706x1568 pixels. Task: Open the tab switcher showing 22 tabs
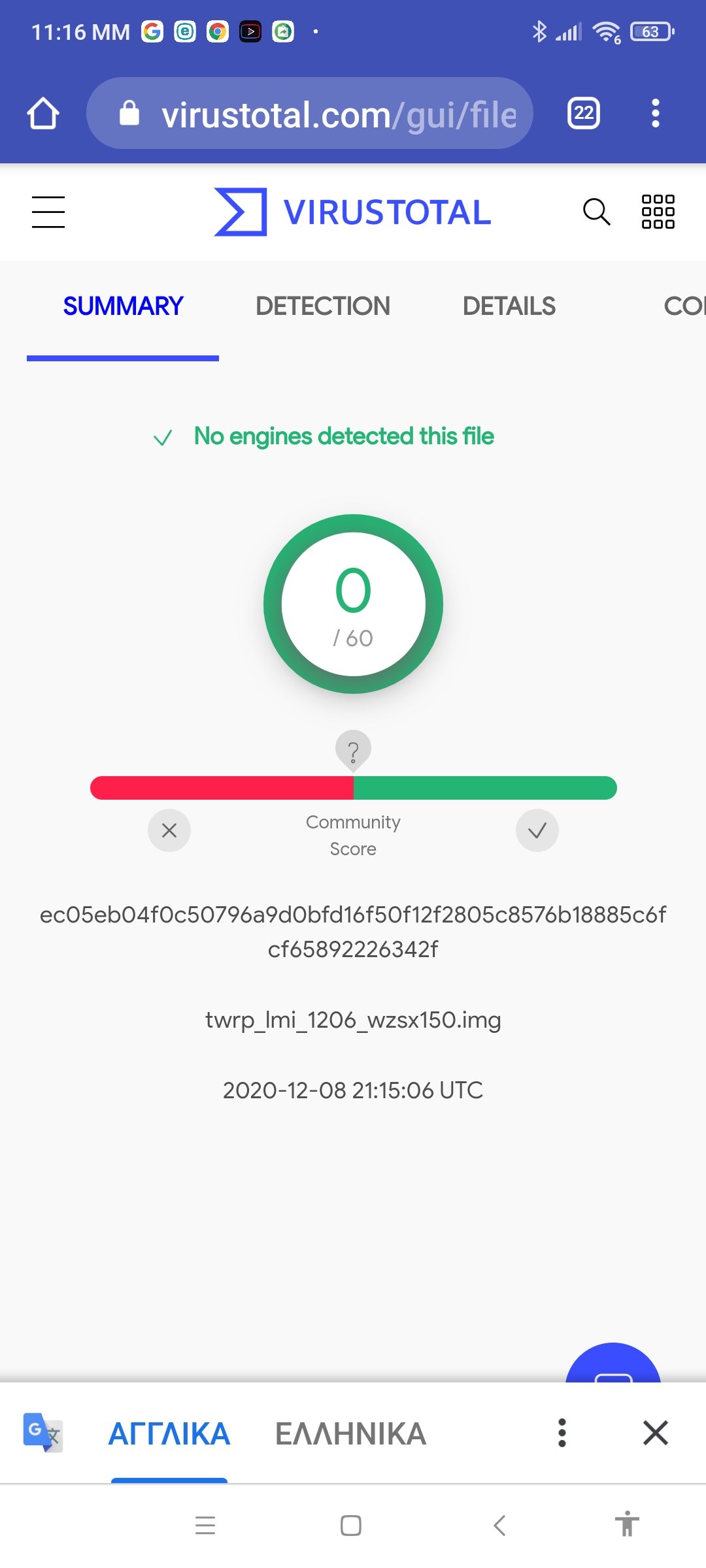583,114
